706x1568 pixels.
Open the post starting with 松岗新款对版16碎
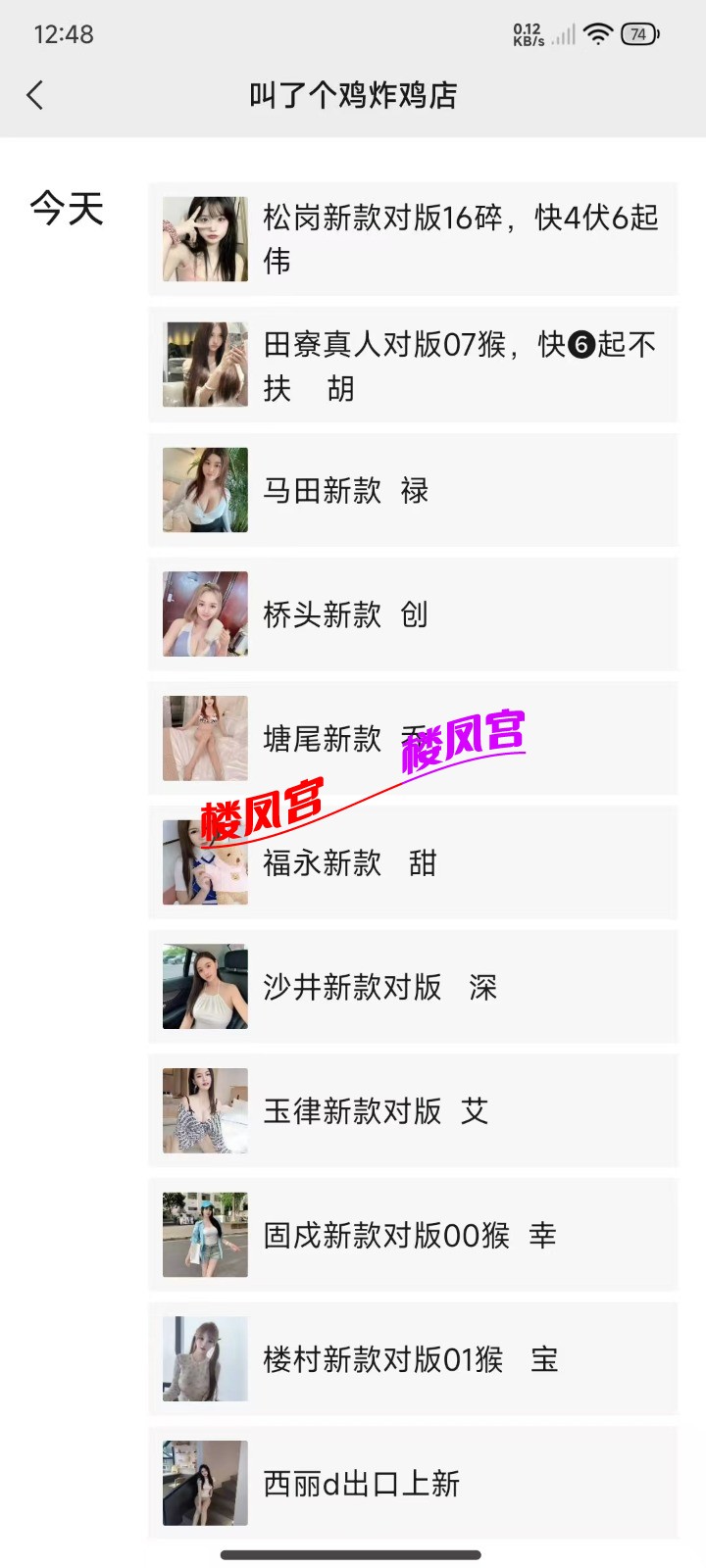(412, 239)
